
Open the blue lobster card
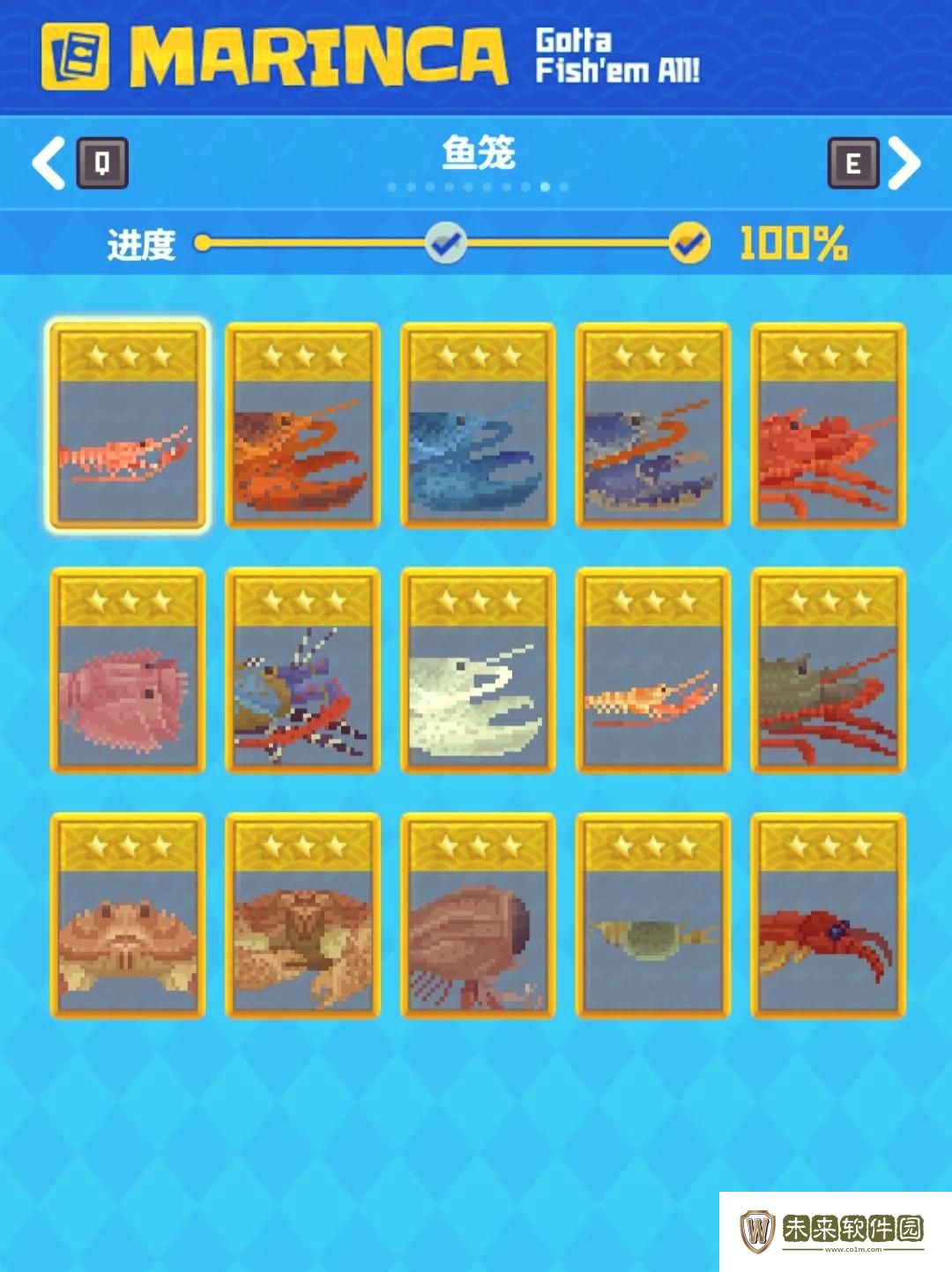[x=478, y=426]
